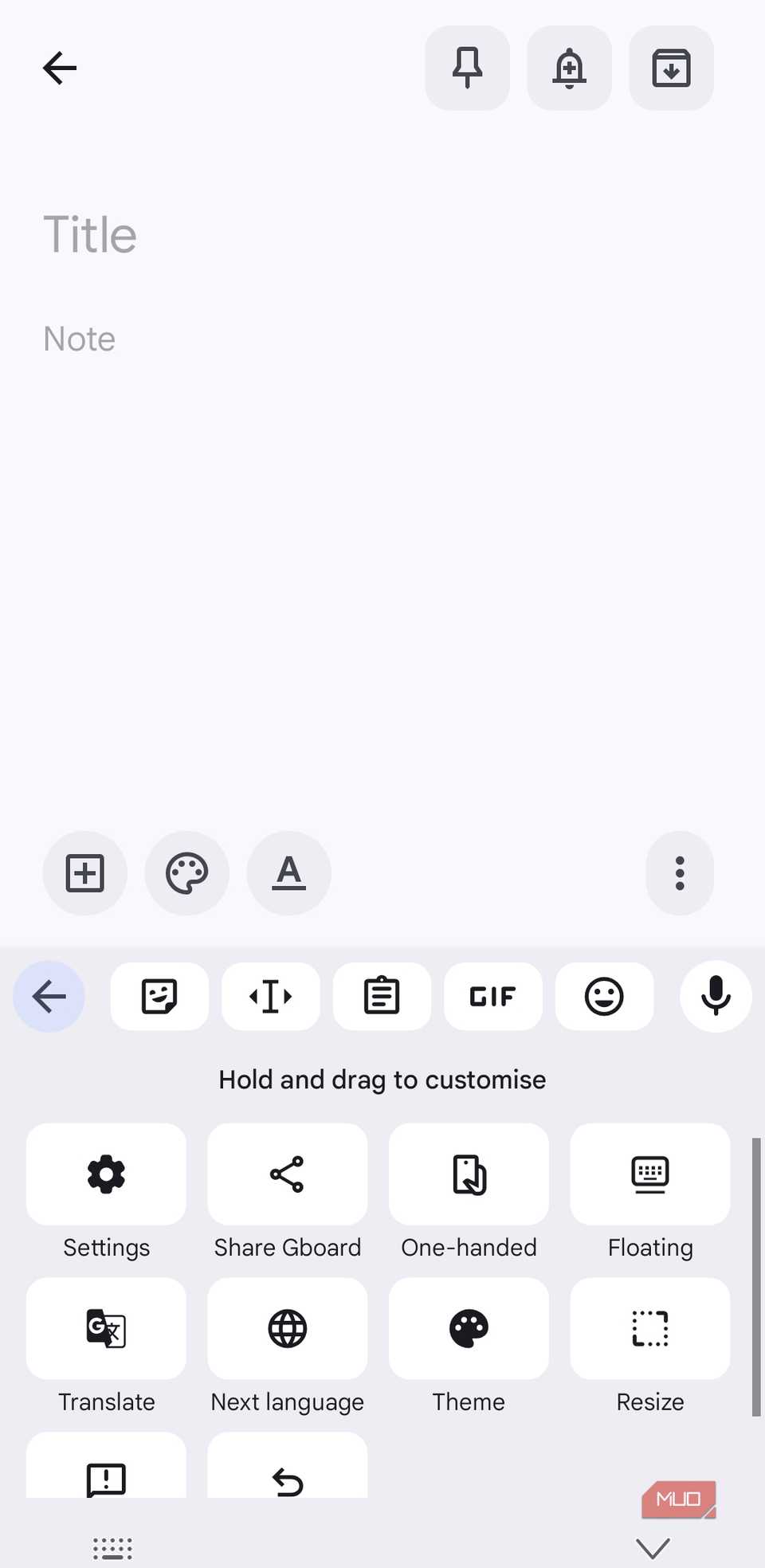This screenshot has width=765, height=1568.
Task: Select the text formatting icon
Action: (x=288, y=873)
